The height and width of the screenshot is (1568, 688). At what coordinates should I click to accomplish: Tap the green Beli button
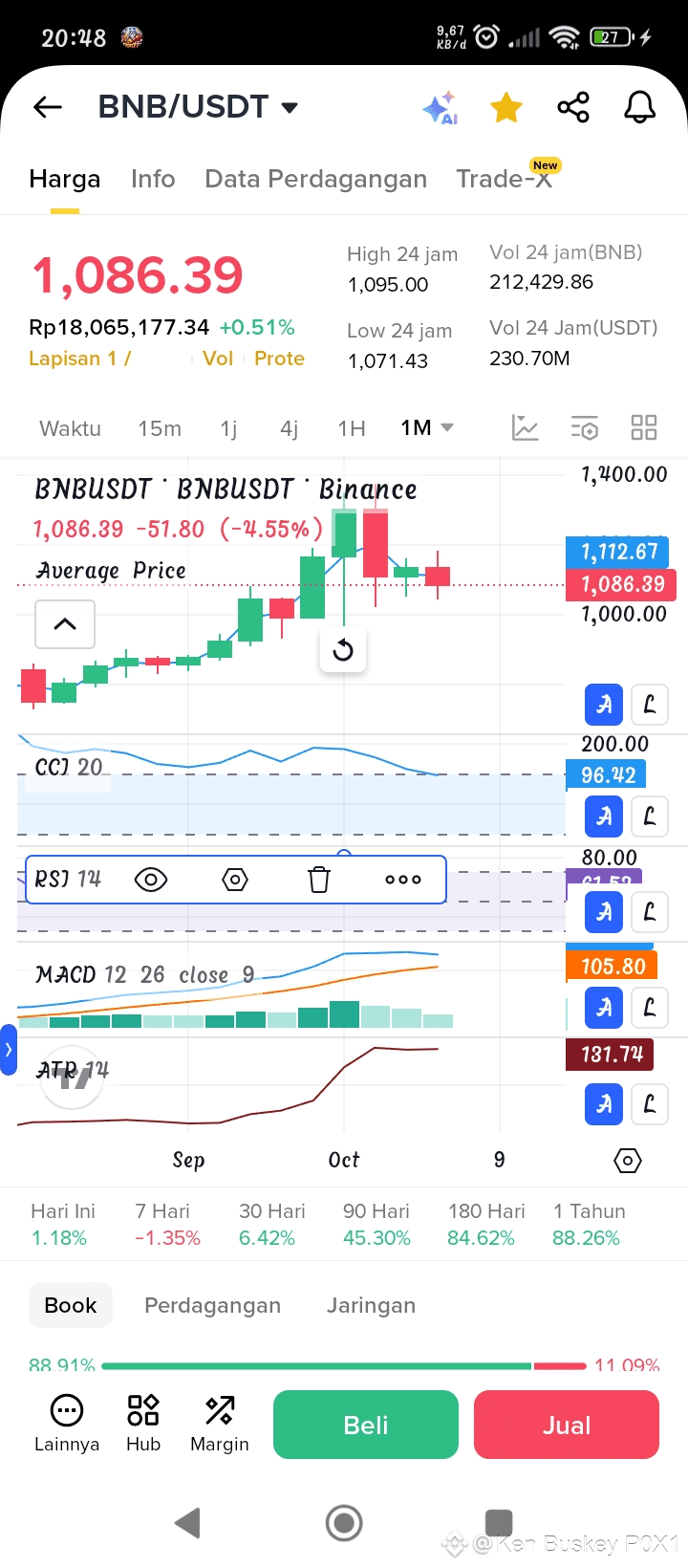tap(366, 1425)
